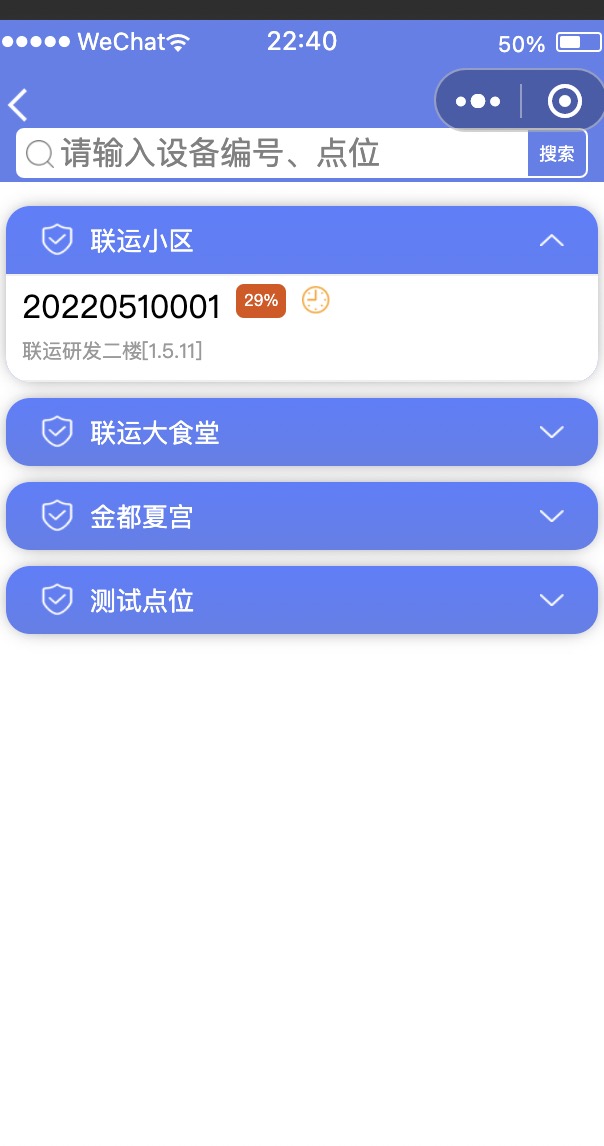Tap the clock icon beside the 29% badge
Screen dimensions: 604x1146
pos(316,300)
